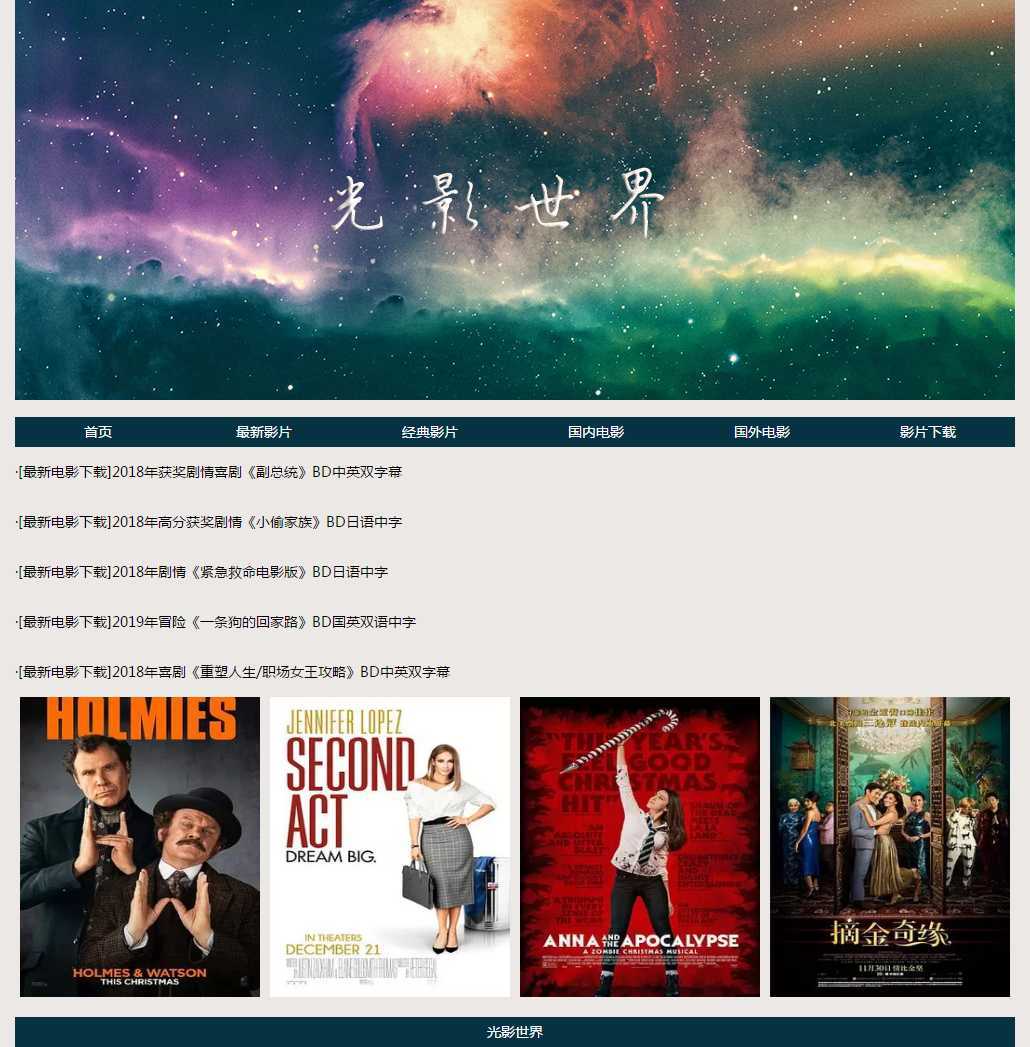Open the 影片下载 tab
The image size is (1030, 1047).
(928, 432)
